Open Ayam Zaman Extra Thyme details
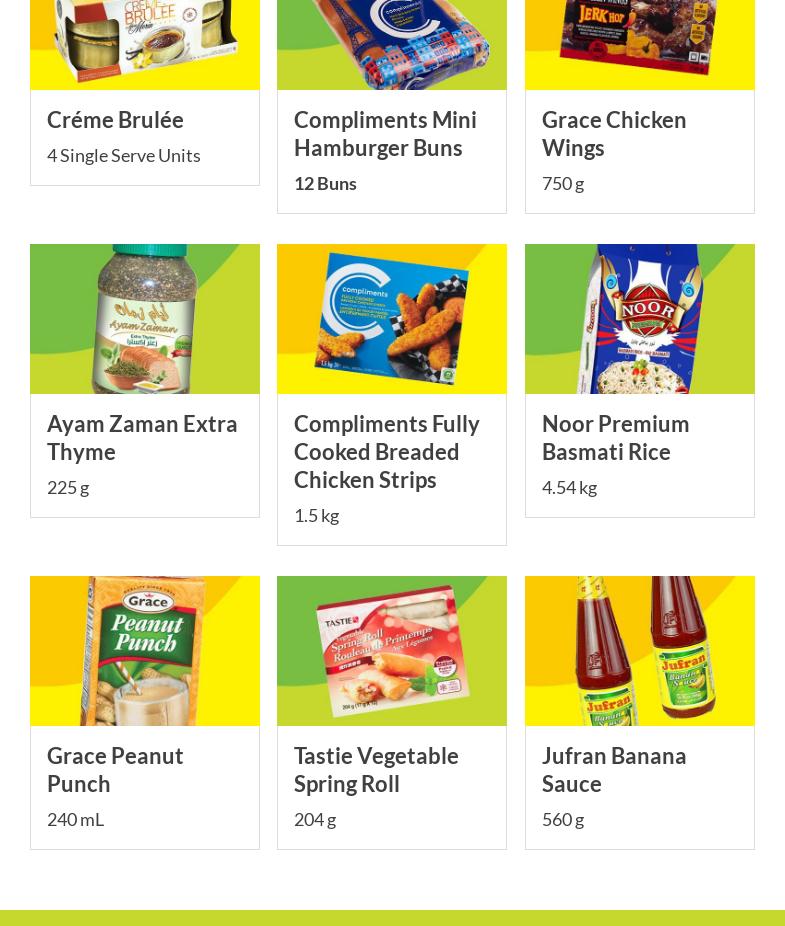 [142, 437]
